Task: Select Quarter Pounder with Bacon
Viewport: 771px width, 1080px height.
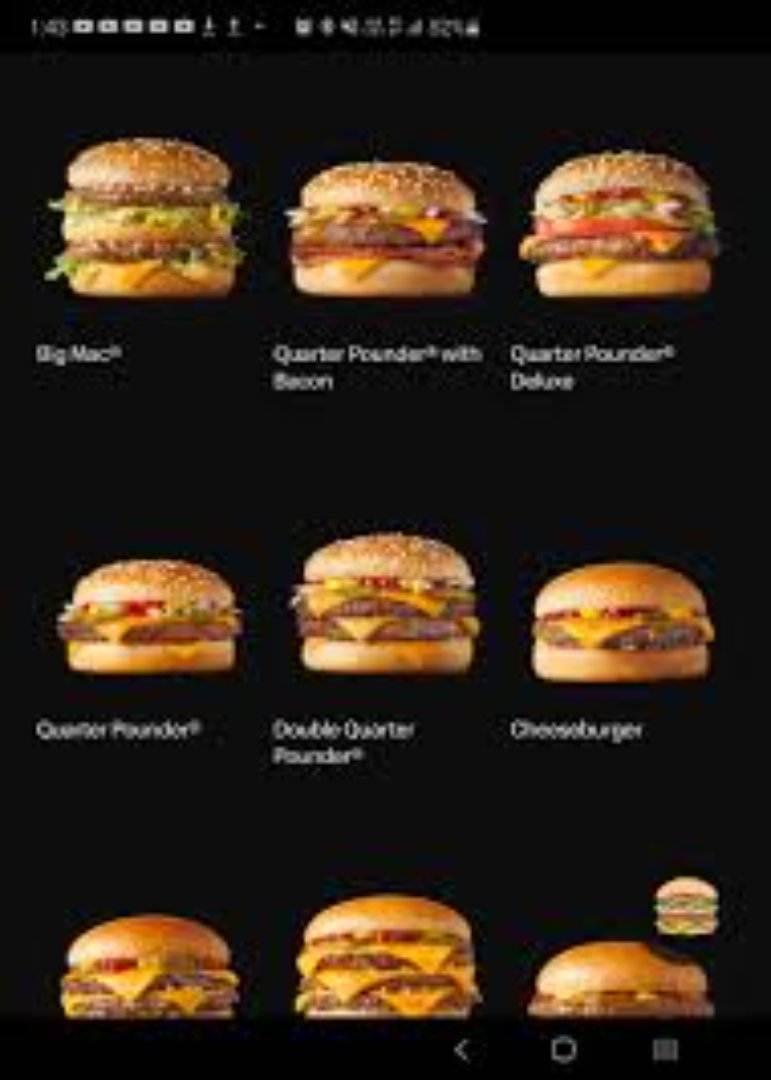Action: point(386,230)
